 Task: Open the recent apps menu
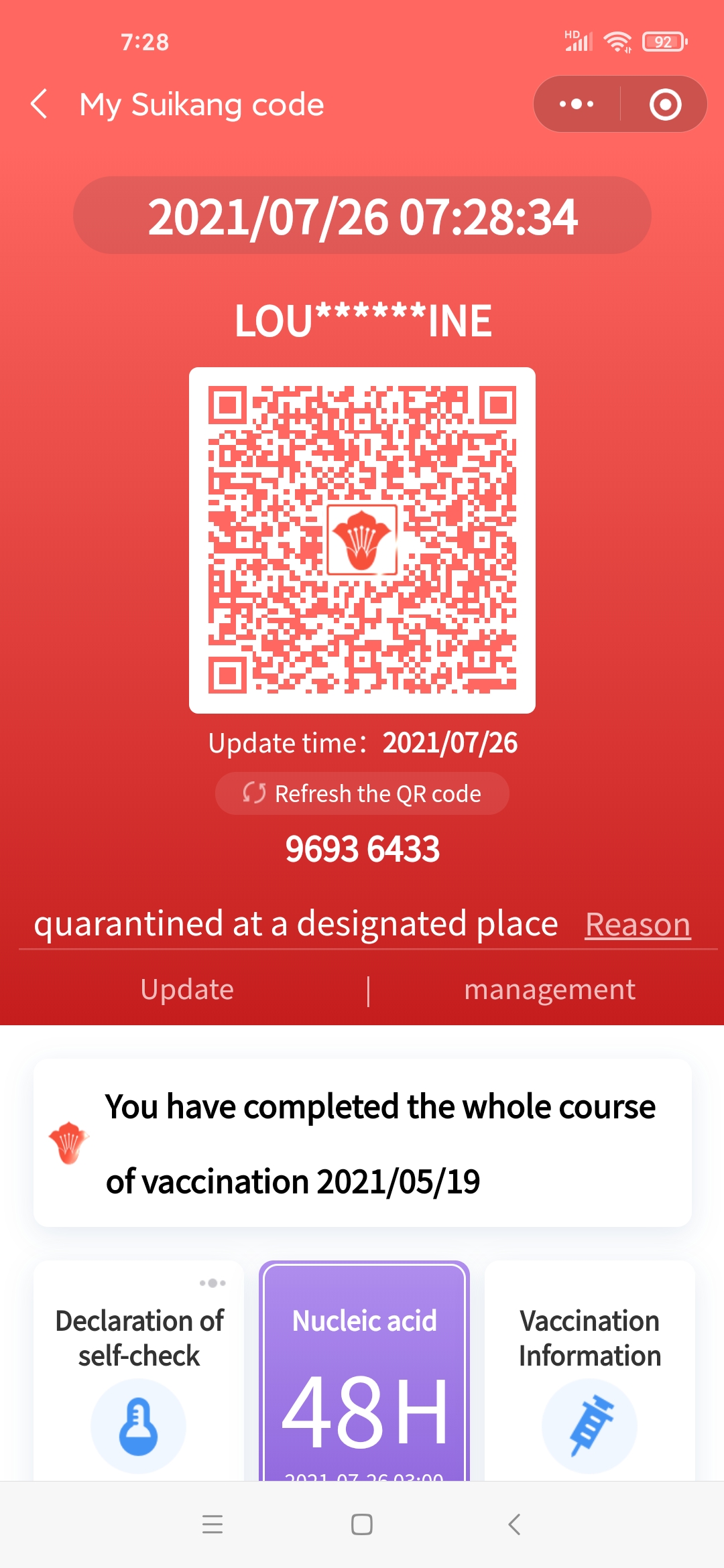point(213,1524)
